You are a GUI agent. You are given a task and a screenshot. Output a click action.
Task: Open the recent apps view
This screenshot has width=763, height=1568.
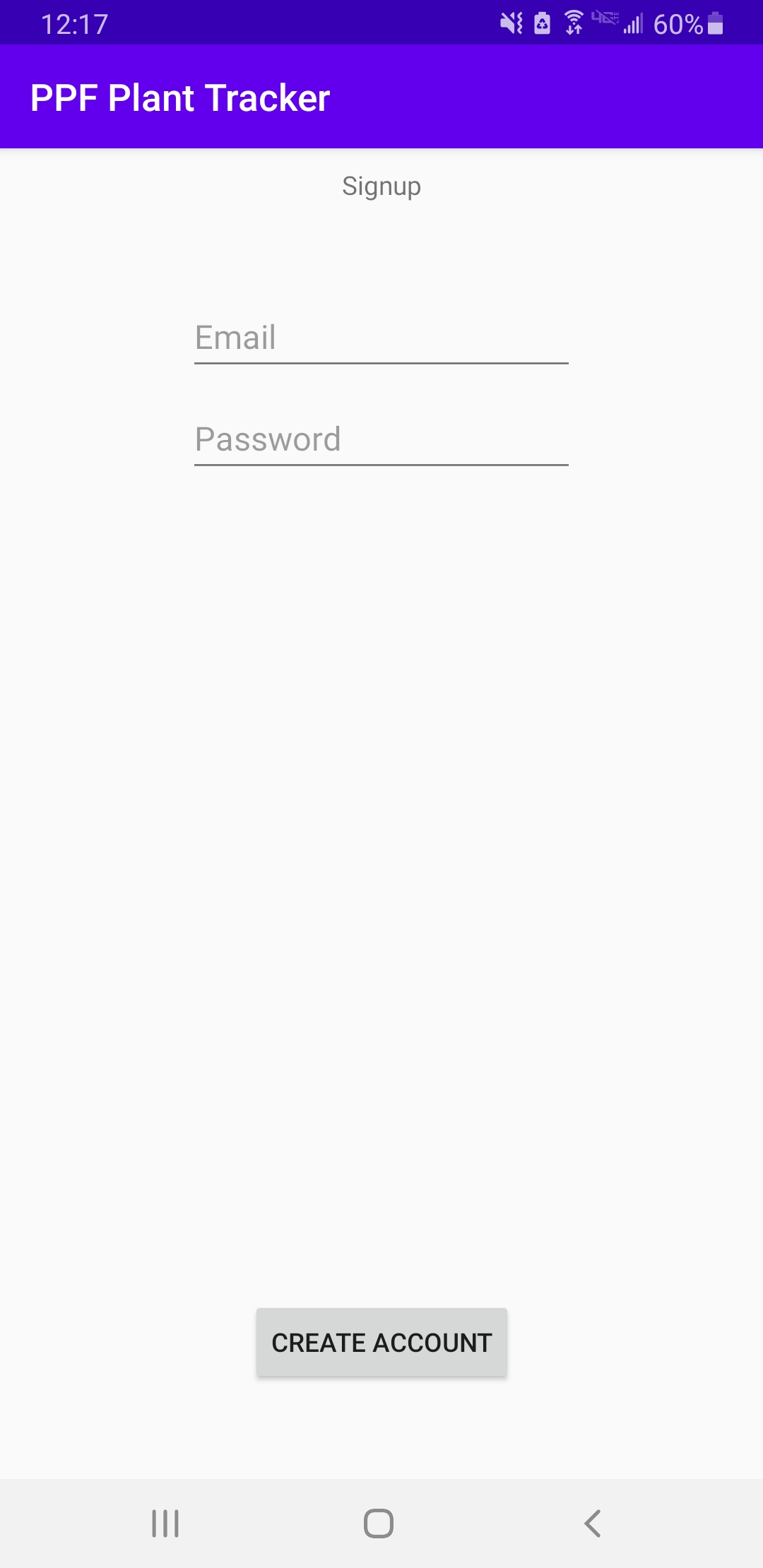pyautogui.click(x=165, y=1524)
